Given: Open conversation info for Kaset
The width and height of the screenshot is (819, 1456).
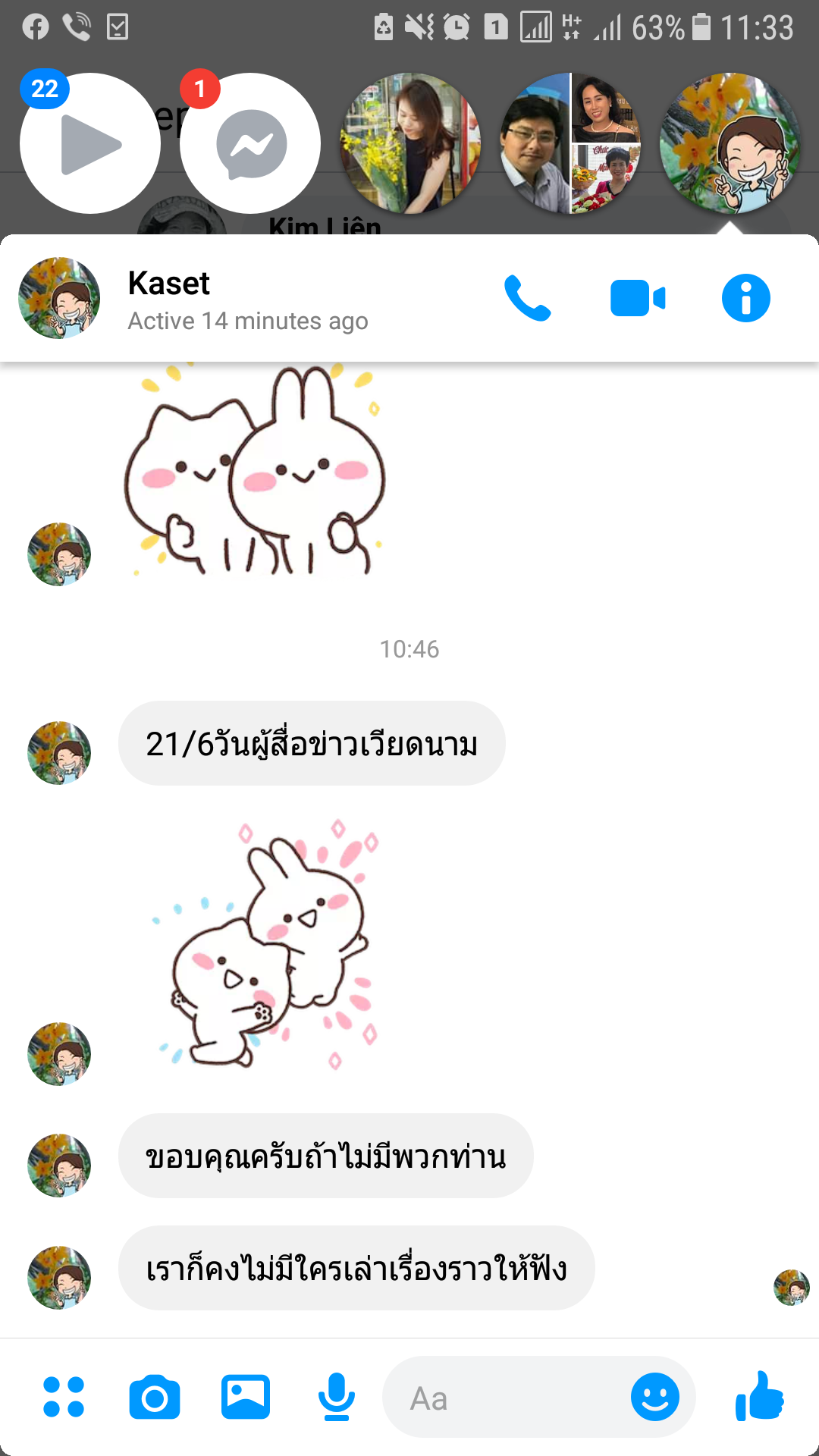Looking at the screenshot, I should (x=745, y=298).
